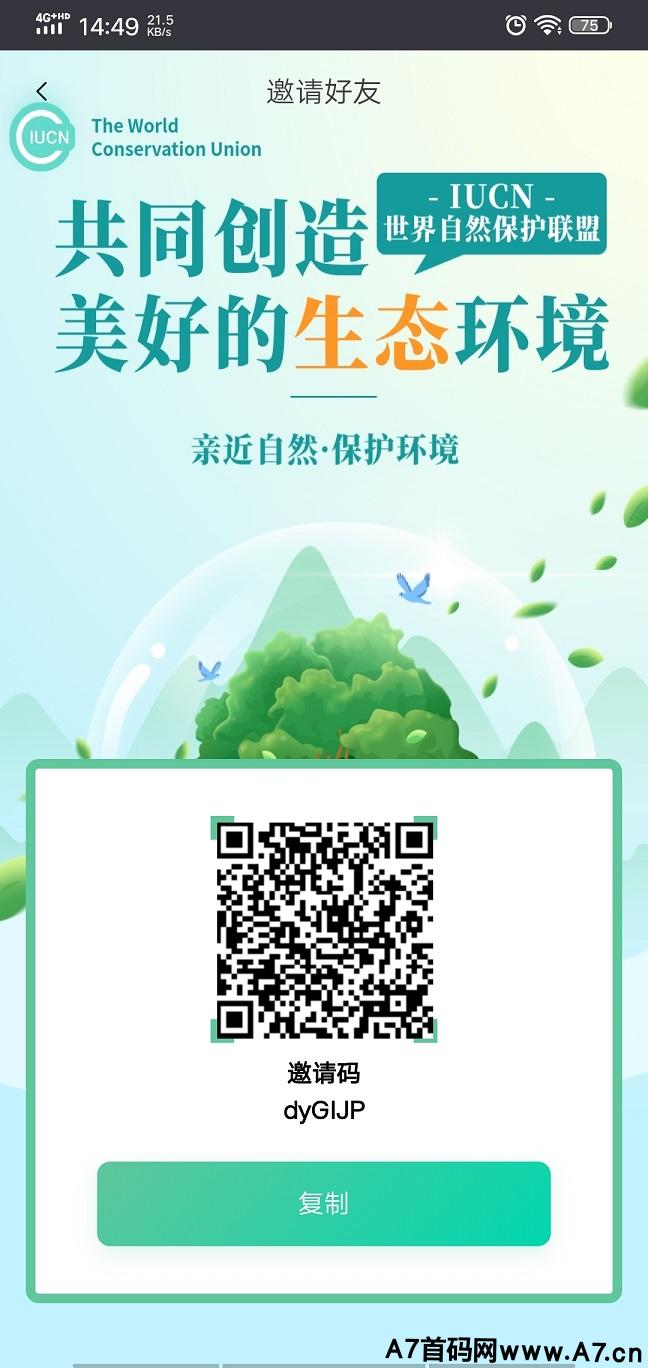Image resolution: width=648 pixels, height=1368 pixels.
Task: Go back from the invite friends page
Action: [41, 92]
